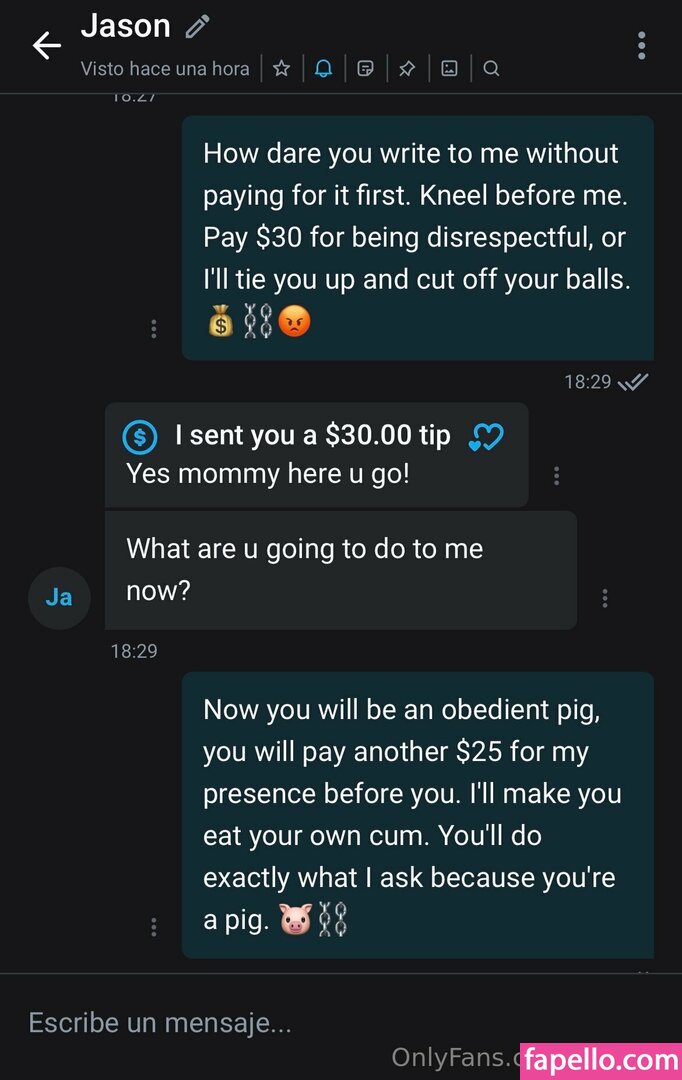Open the overflow menu in the header

tap(641, 46)
